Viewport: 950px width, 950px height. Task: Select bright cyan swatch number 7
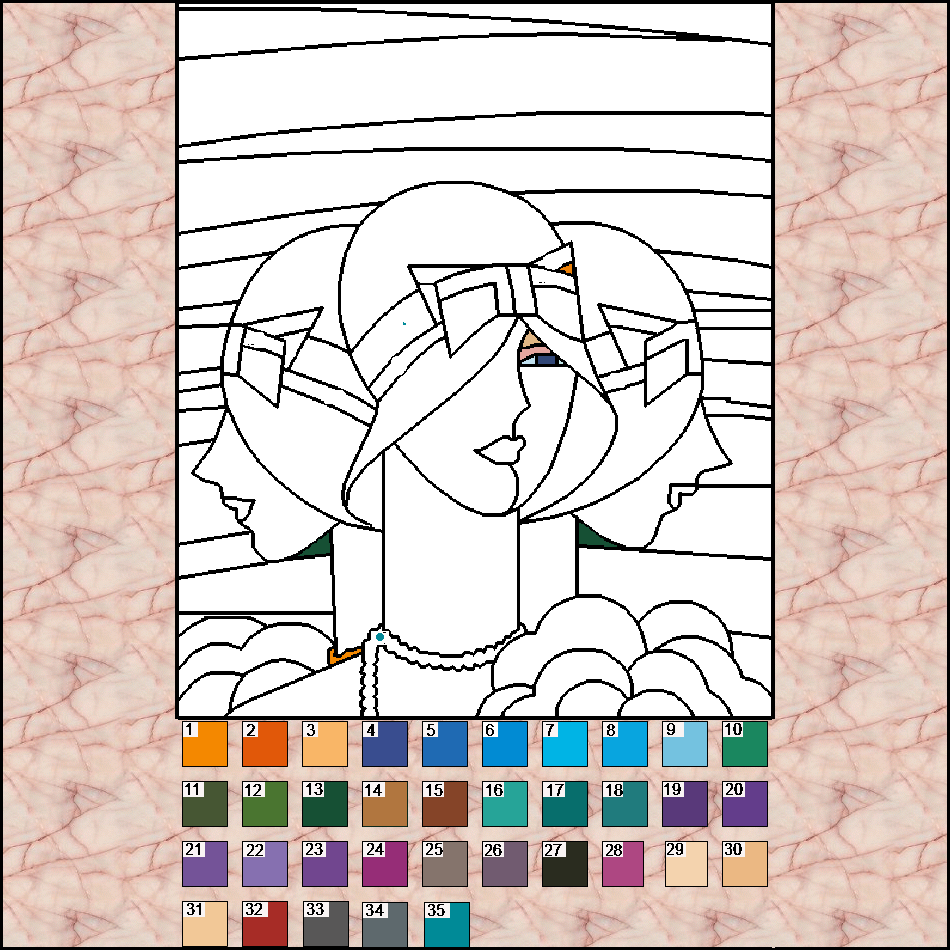pos(565,744)
